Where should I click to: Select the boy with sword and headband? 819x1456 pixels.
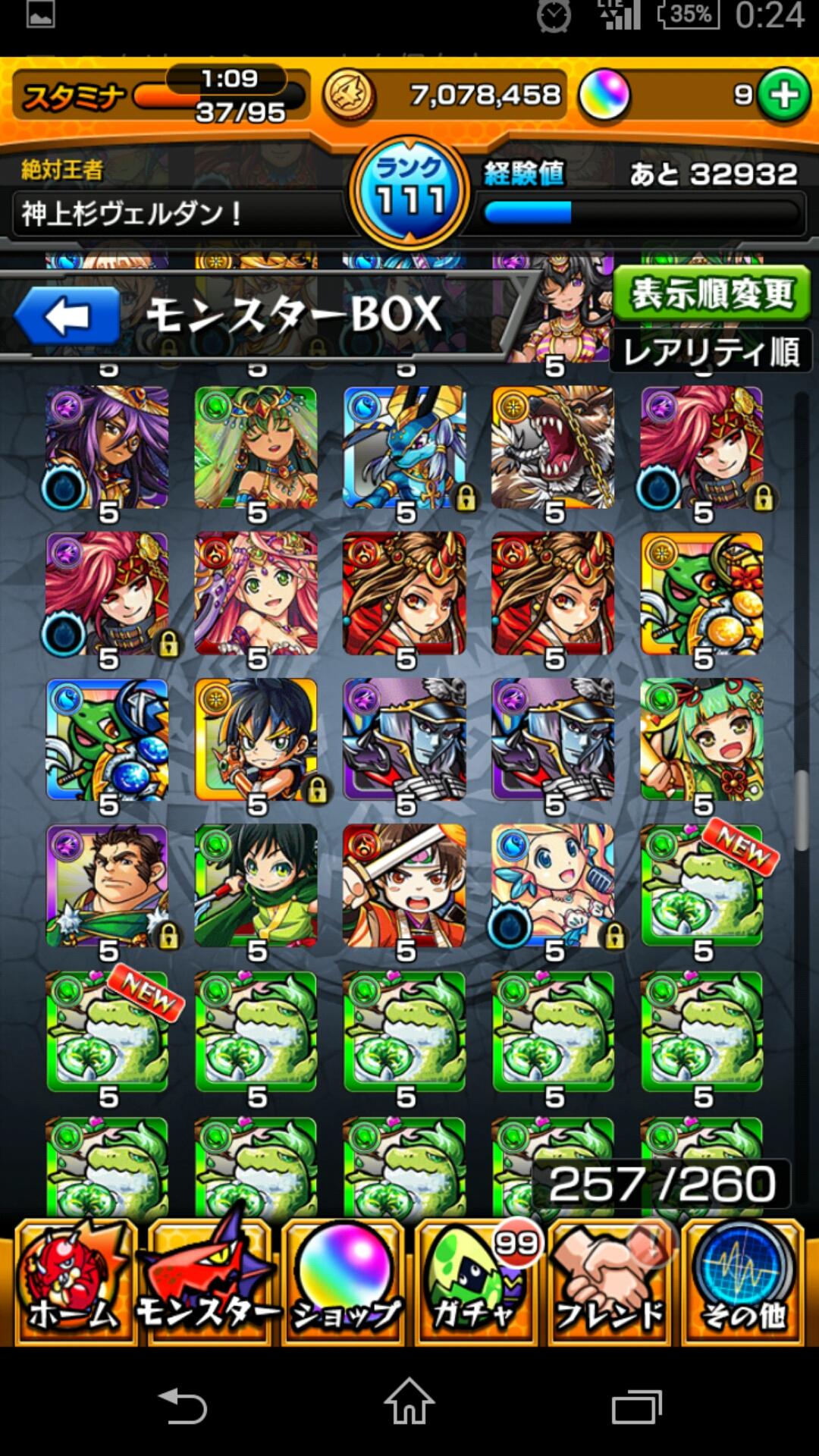pos(404,886)
